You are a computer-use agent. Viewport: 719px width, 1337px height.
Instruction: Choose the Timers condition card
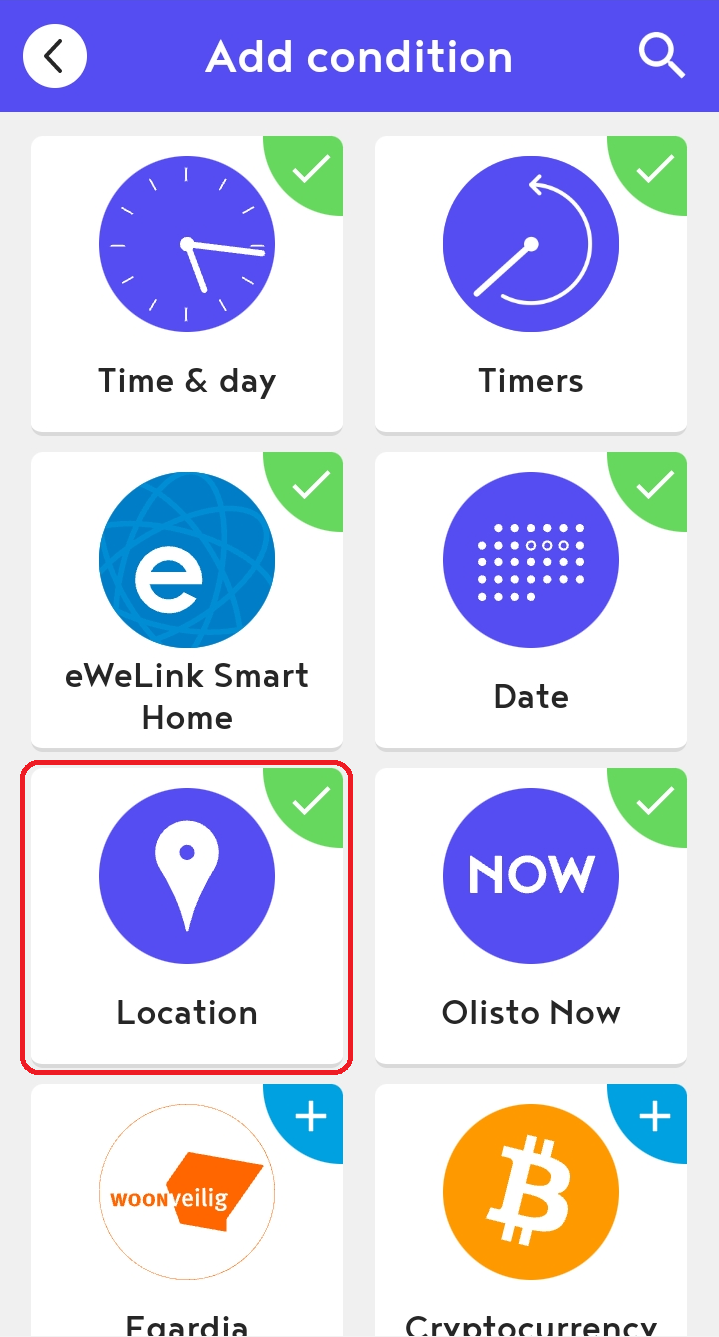[x=530, y=284]
